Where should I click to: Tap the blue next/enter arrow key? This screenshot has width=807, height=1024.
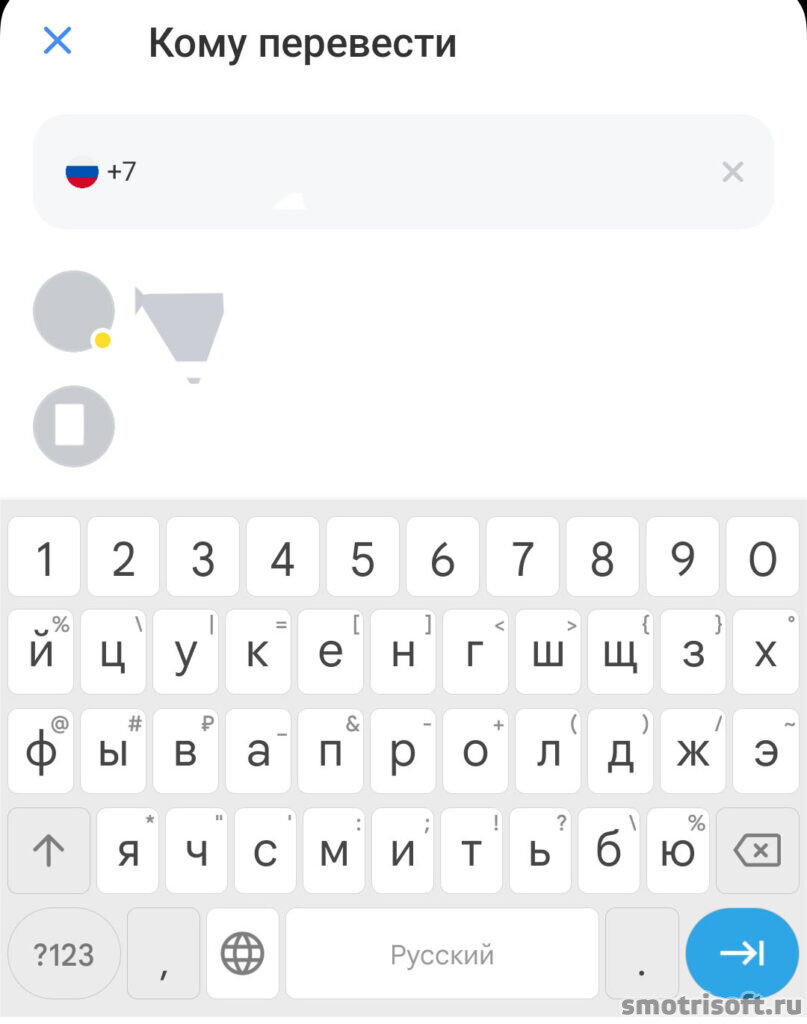742,953
